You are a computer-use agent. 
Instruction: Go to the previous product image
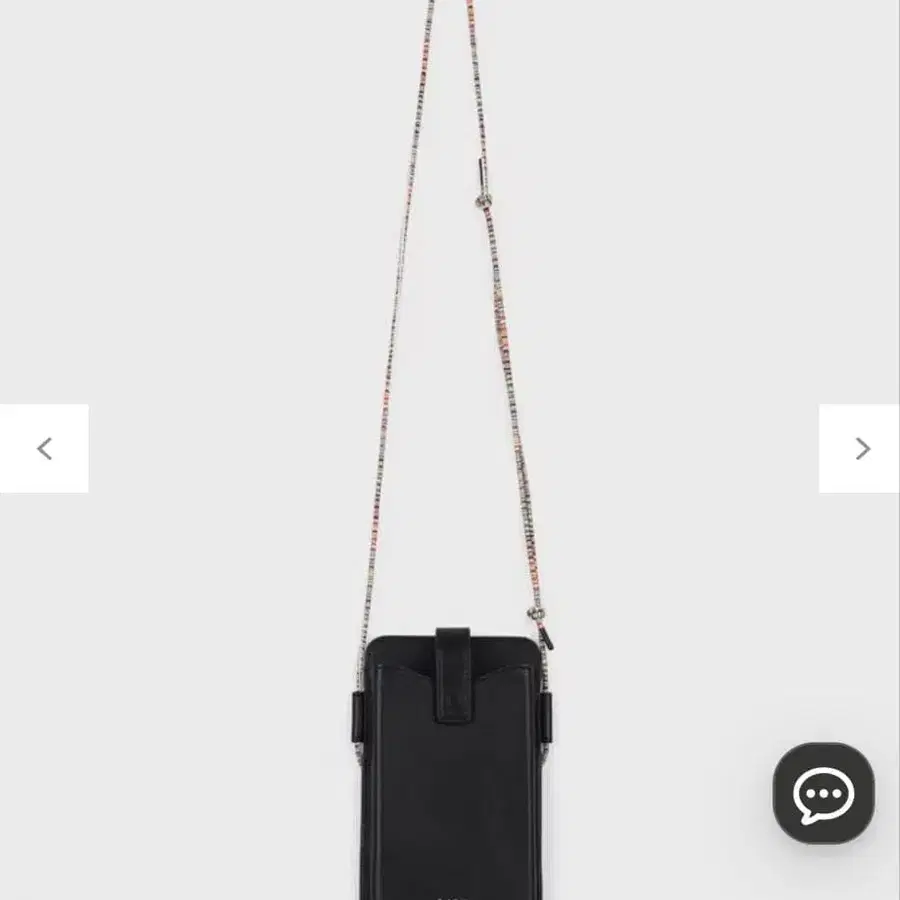click(44, 449)
